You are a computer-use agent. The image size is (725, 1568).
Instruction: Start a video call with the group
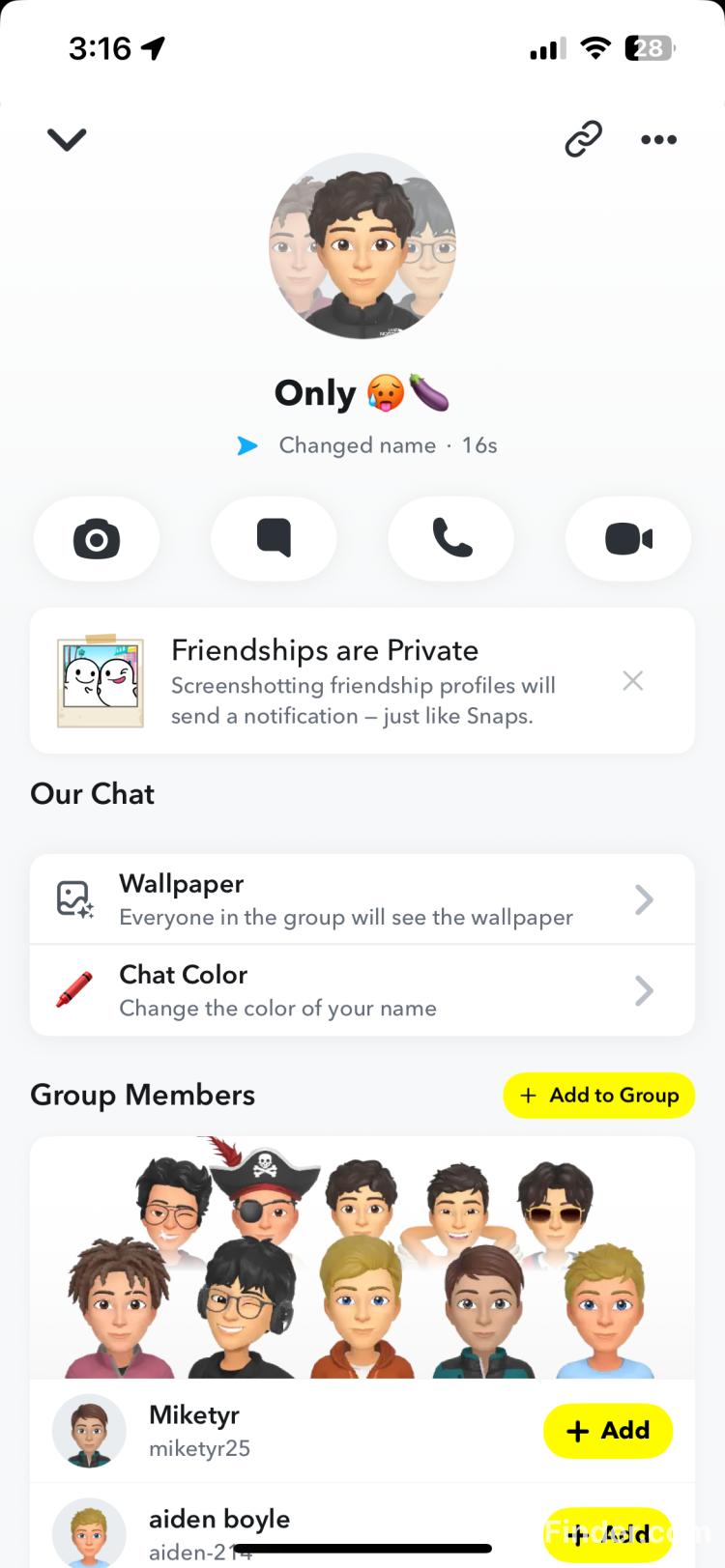pyautogui.click(x=628, y=538)
